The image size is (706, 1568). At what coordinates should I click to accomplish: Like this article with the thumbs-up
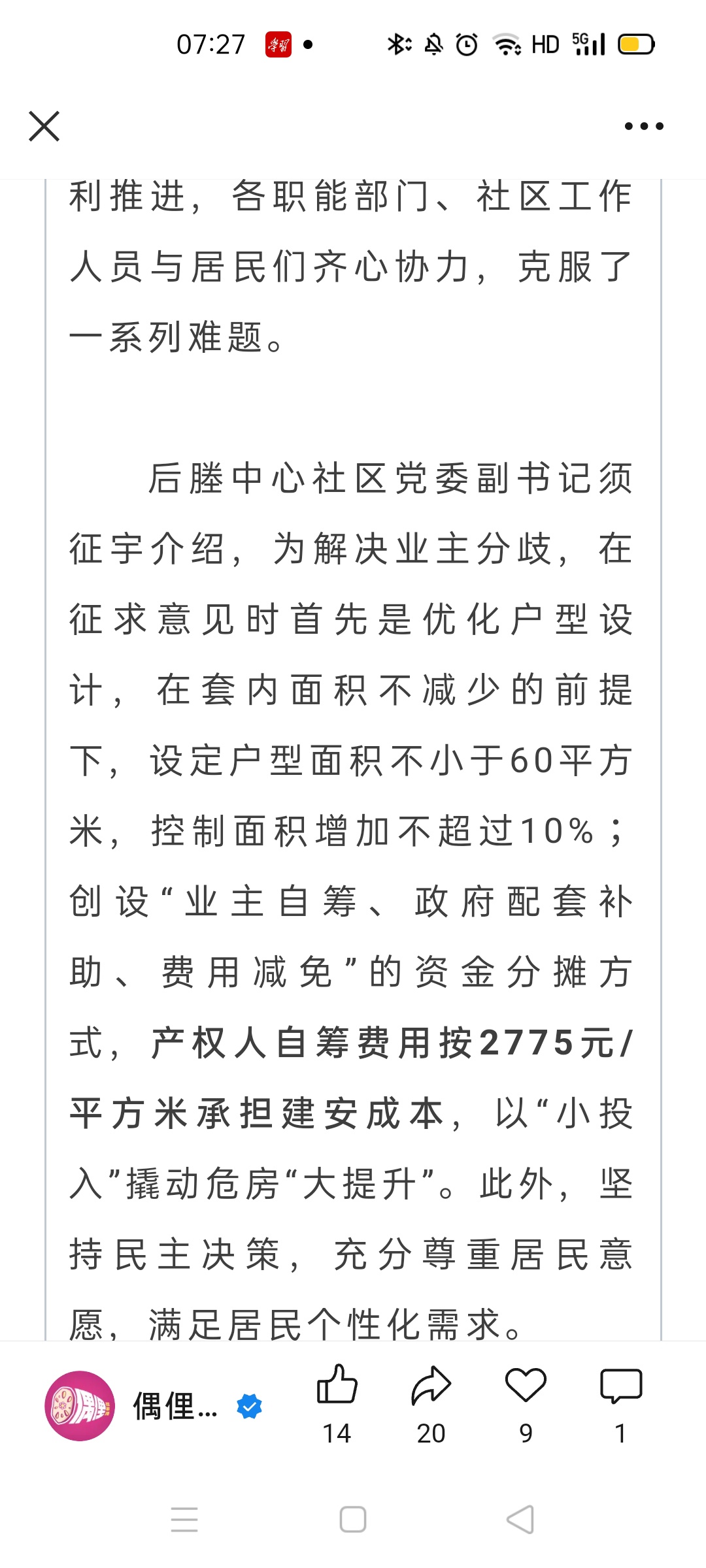point(337,1384)
